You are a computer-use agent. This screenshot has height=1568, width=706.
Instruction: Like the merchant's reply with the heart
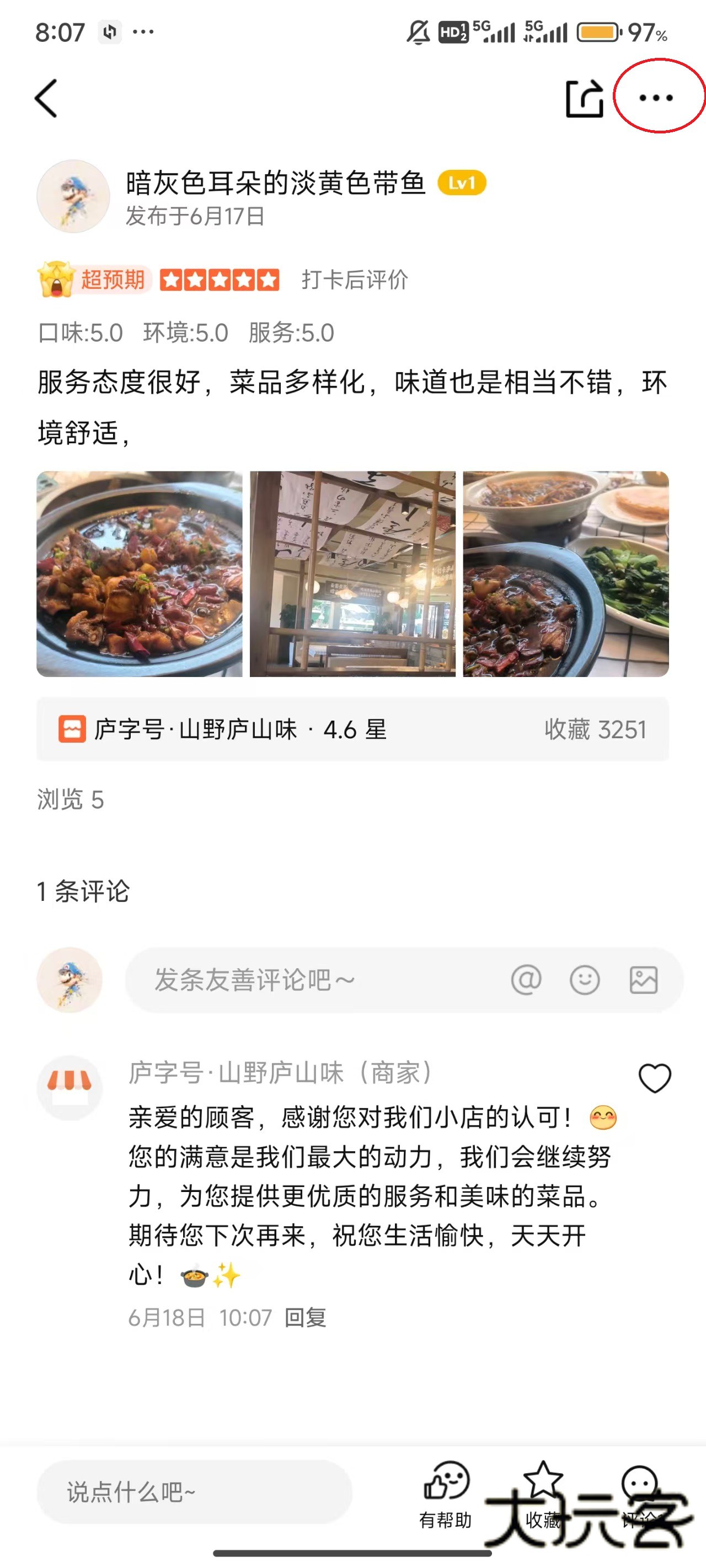click(655, 1078)
